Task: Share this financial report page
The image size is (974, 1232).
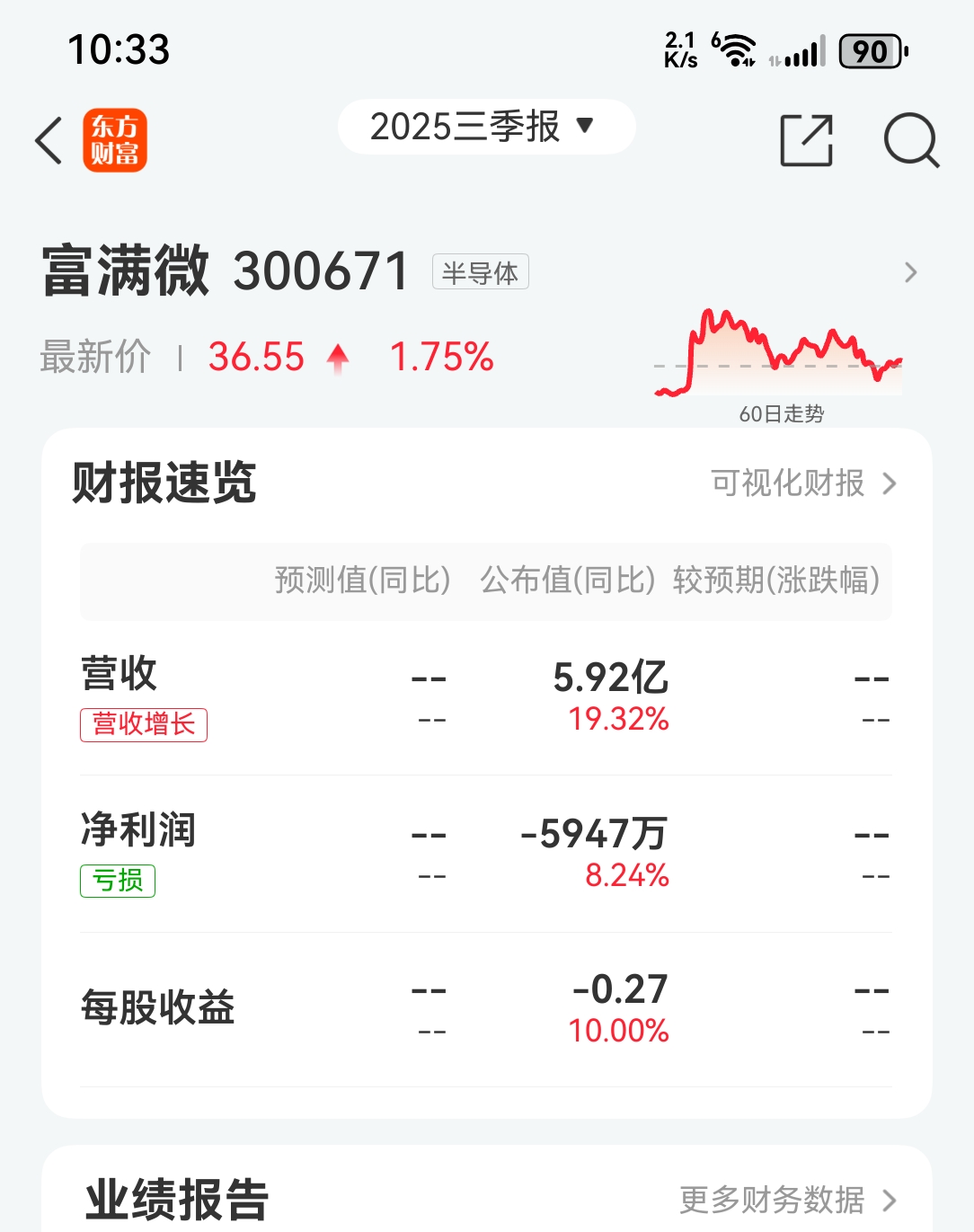Action: pyautogui.click(x=806, y=140)
